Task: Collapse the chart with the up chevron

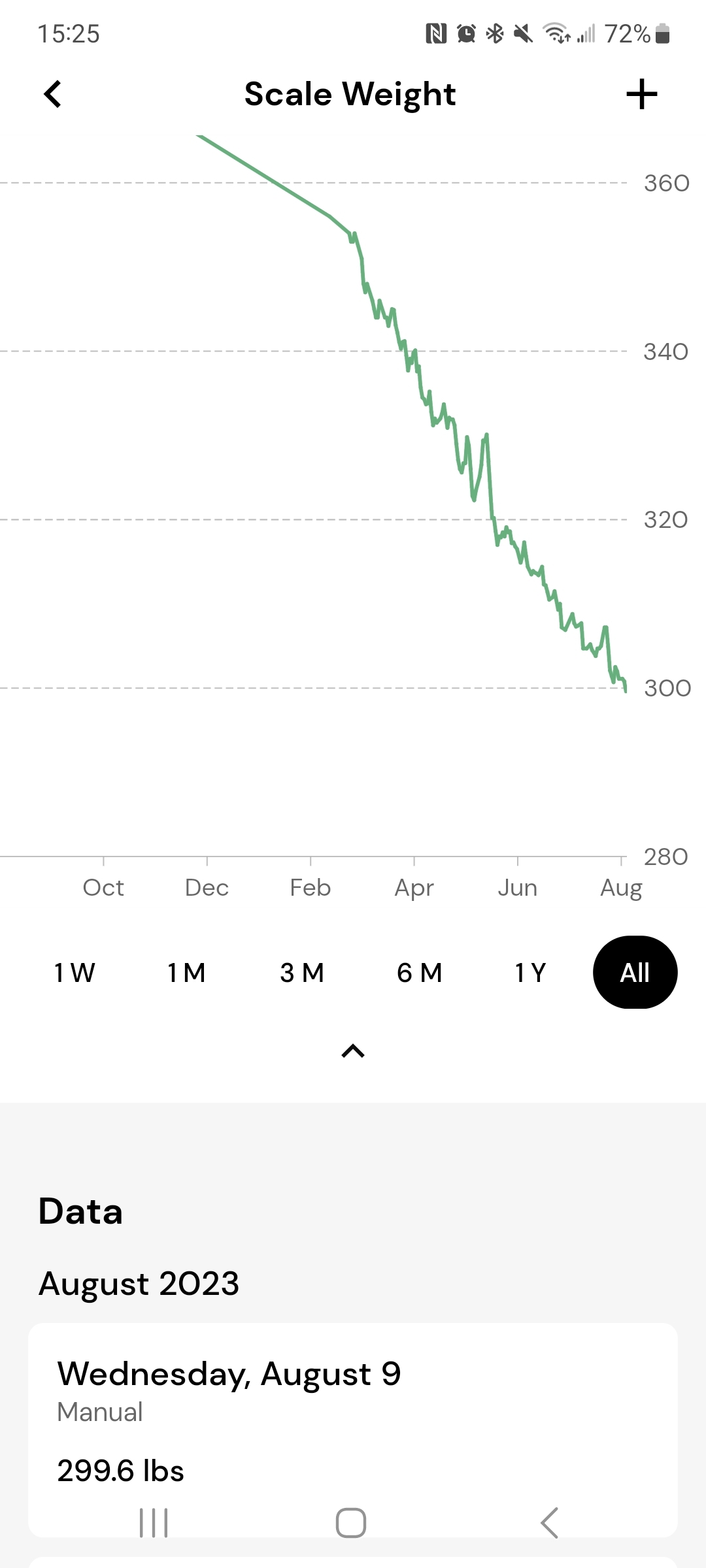Action: coord(353,1051)
